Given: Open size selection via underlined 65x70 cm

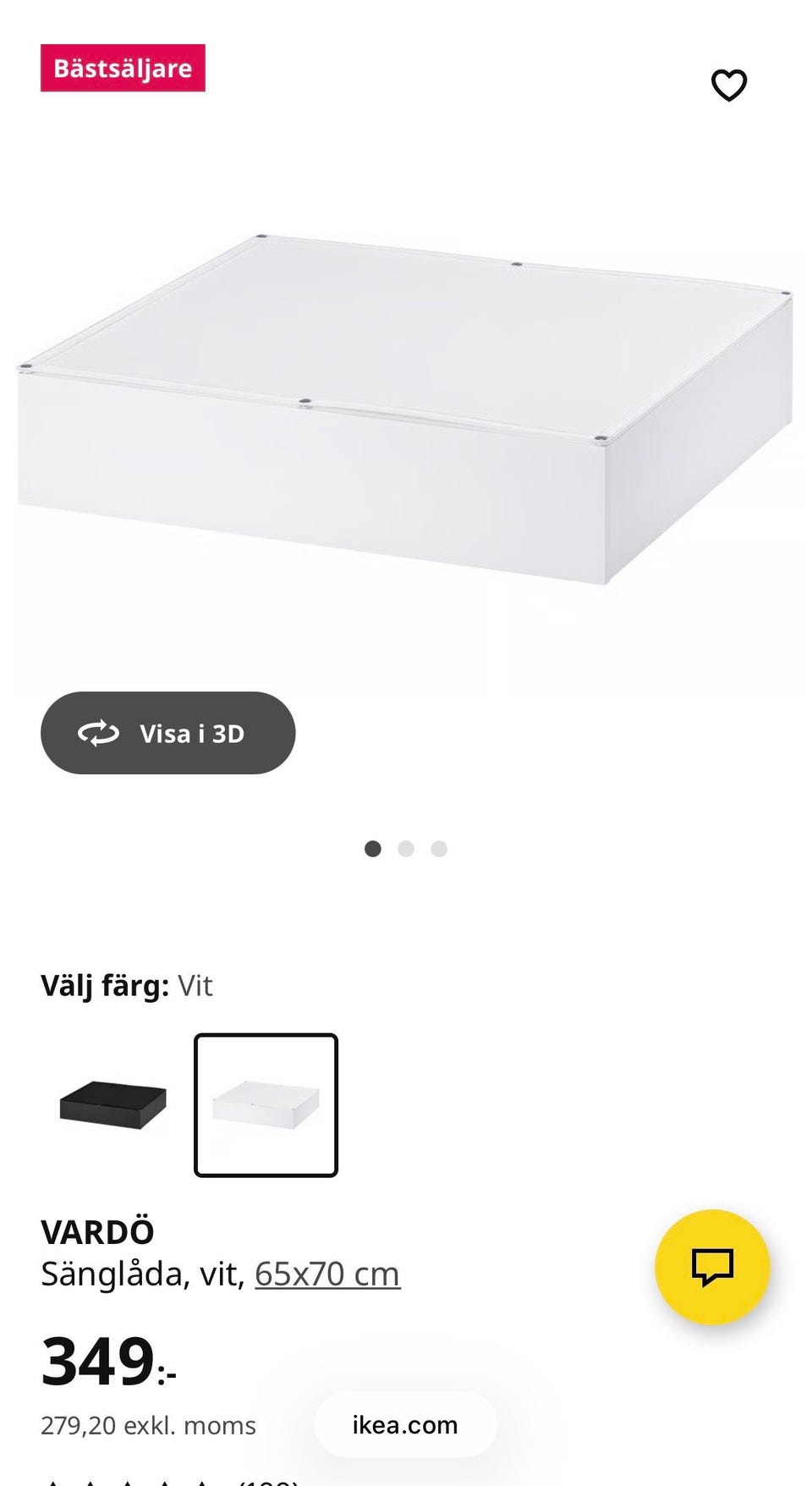Looking at the screenshot, I should (x=326, y=1274).
